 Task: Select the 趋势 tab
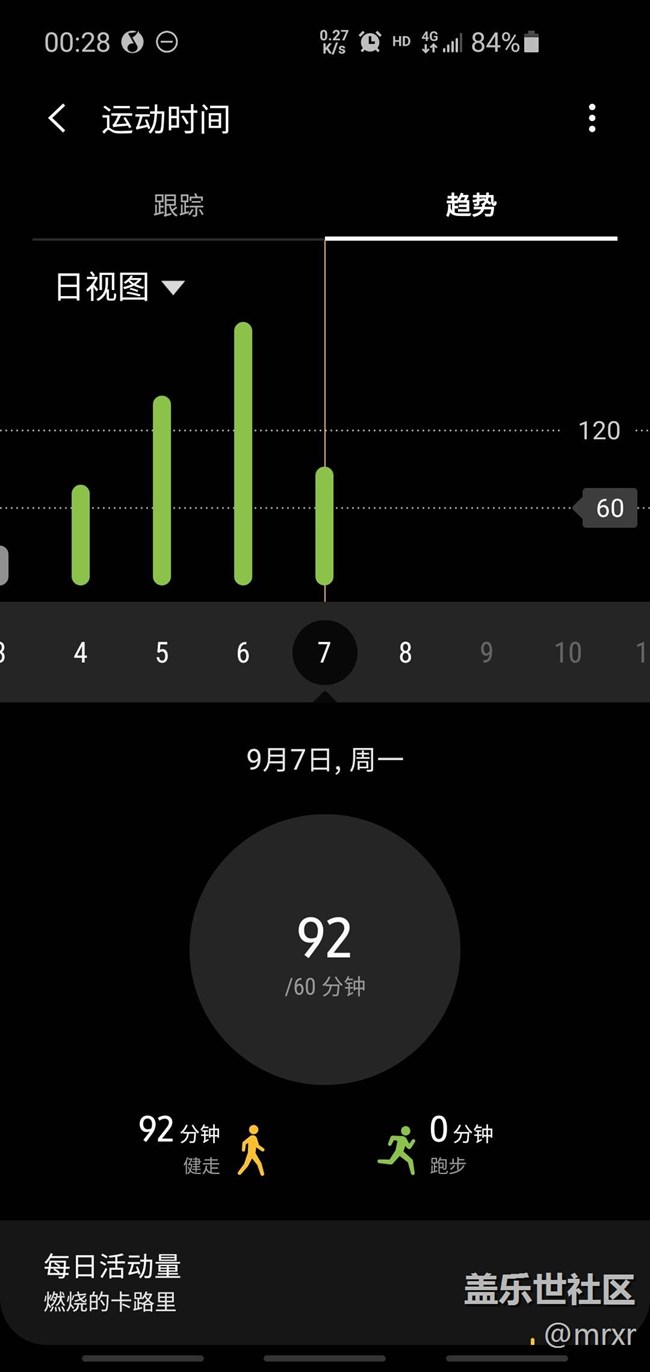pyautogui.click(x=471, y=205)
